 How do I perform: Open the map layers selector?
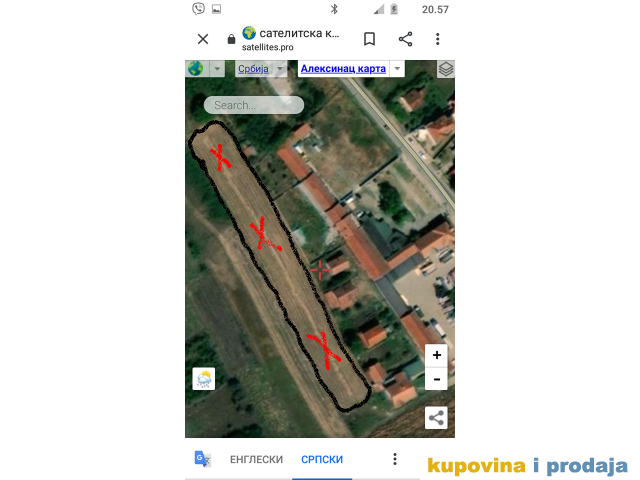click(x=446, y=69)
